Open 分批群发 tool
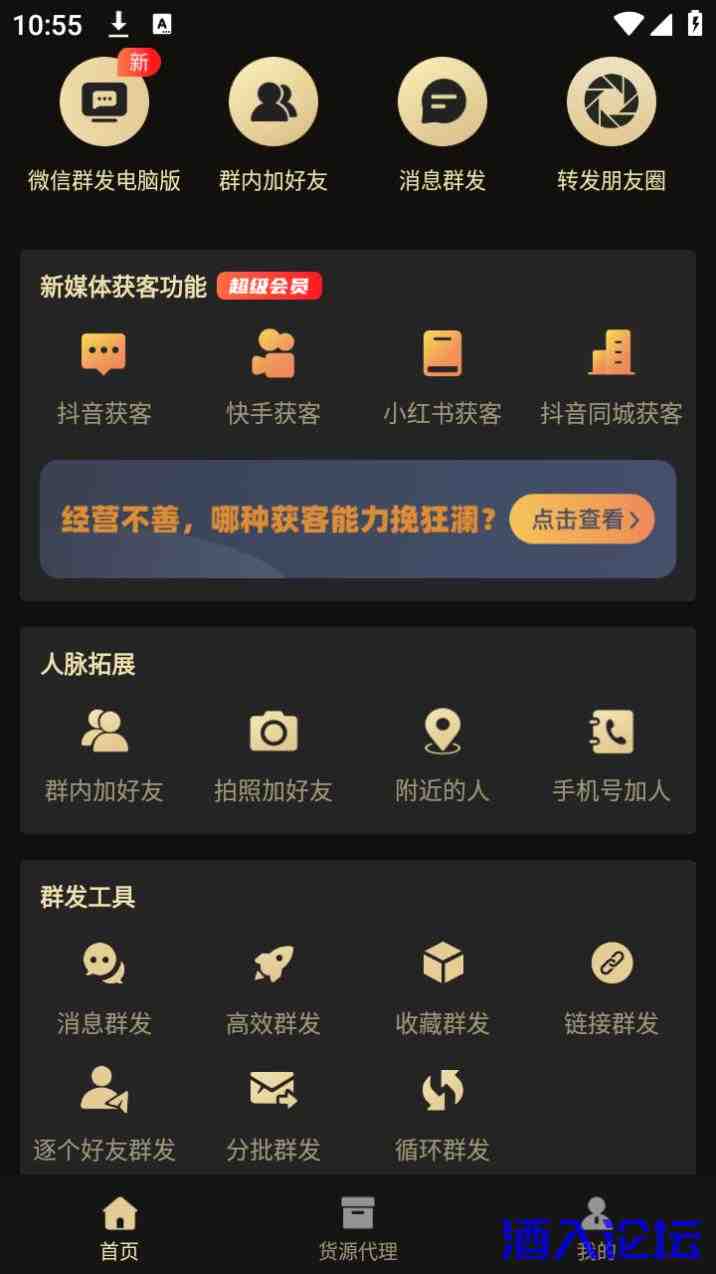716x1274 pixels. click(273, 1113)
